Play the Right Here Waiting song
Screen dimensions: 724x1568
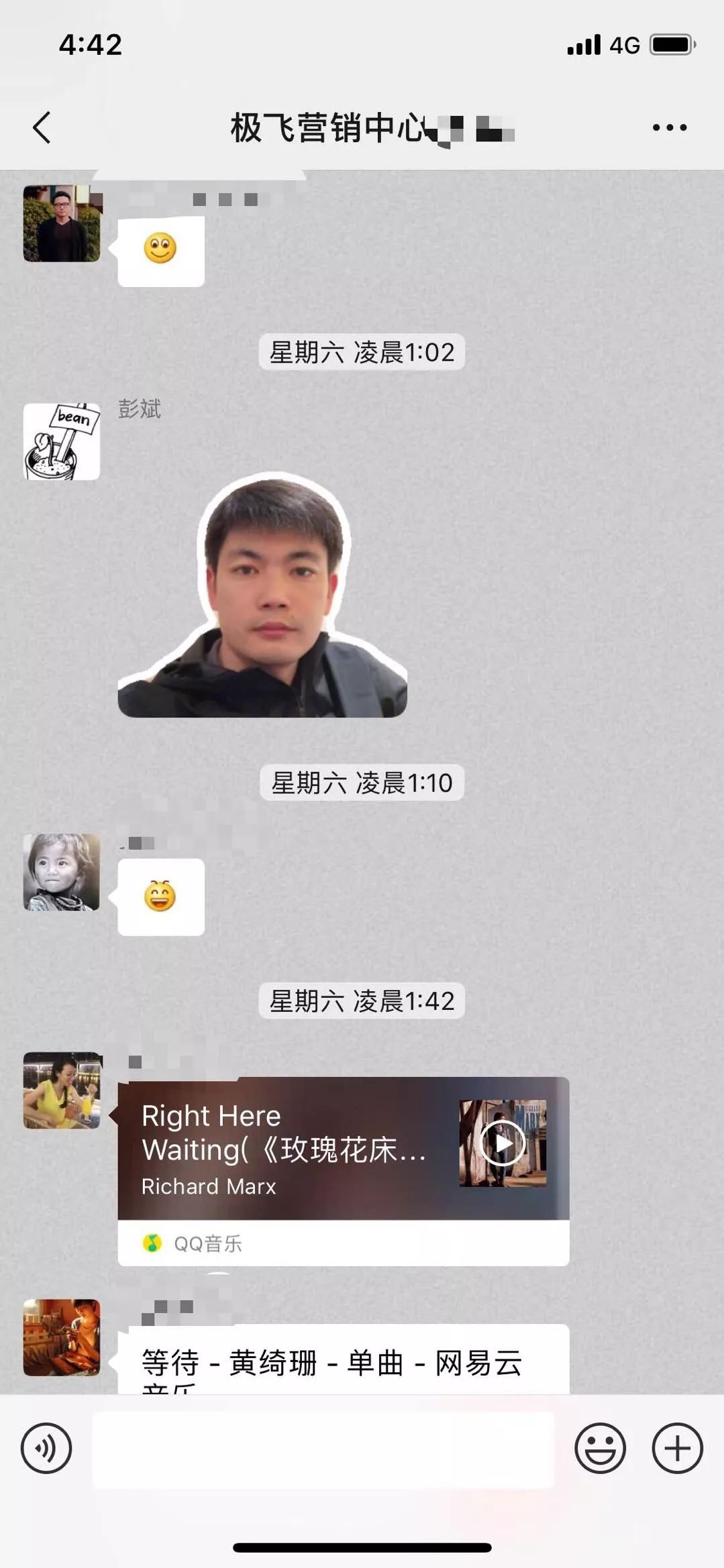(503, 1143)
